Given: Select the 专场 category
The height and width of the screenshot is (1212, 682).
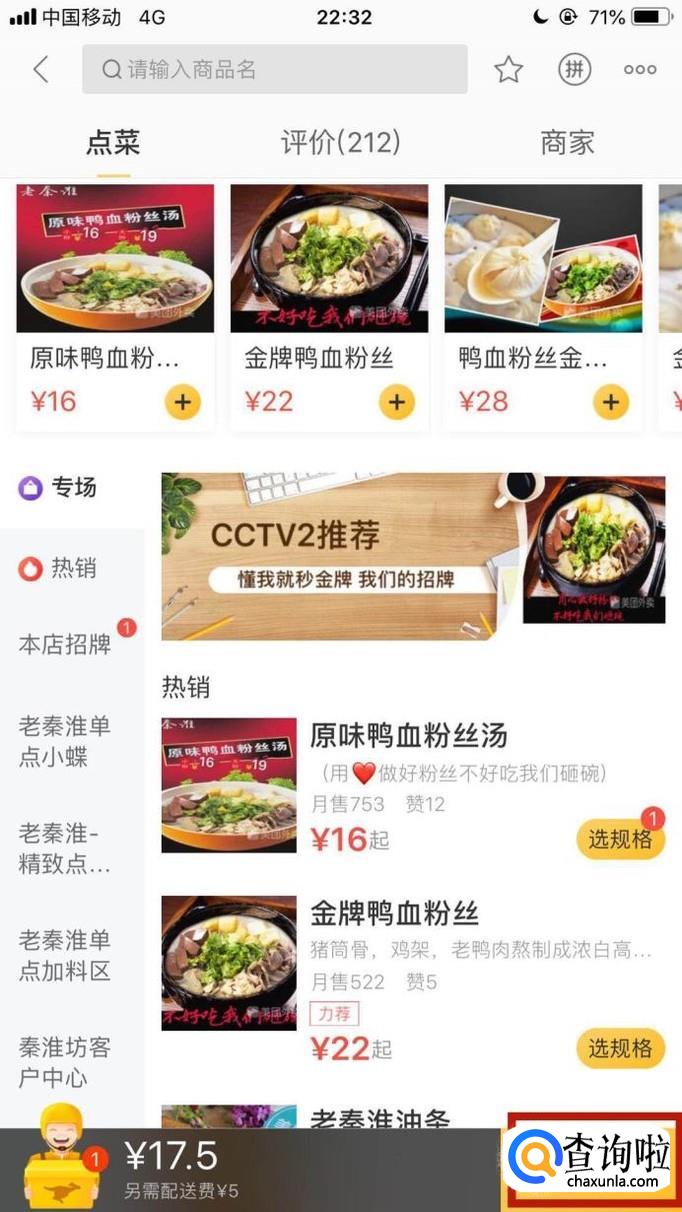Looking at the screenshot, I should pos(62,488).
